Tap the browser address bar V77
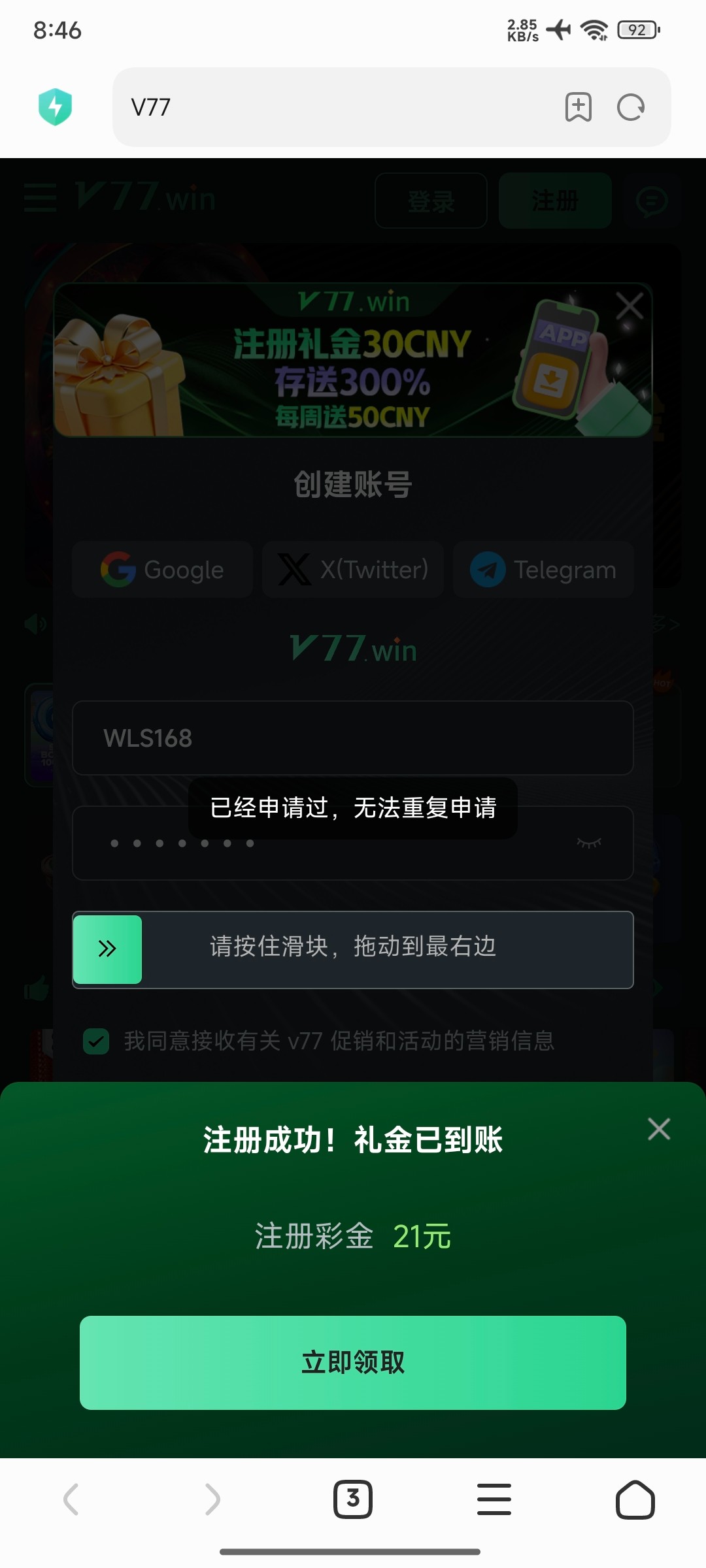706x1568 pixels. pos(340,107)
